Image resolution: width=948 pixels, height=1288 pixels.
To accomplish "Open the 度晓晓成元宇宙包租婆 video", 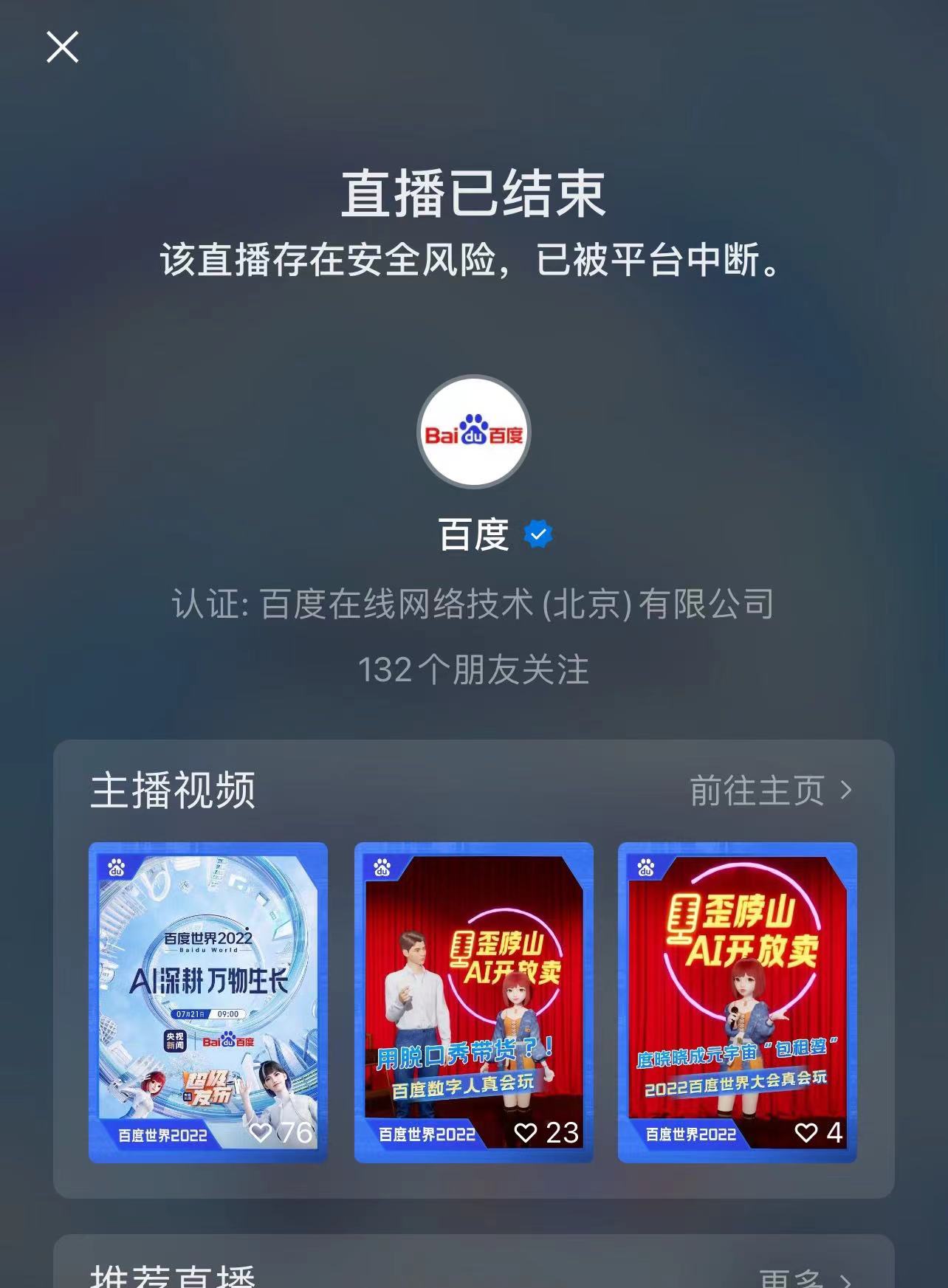I will click(x=737, y=1002).
